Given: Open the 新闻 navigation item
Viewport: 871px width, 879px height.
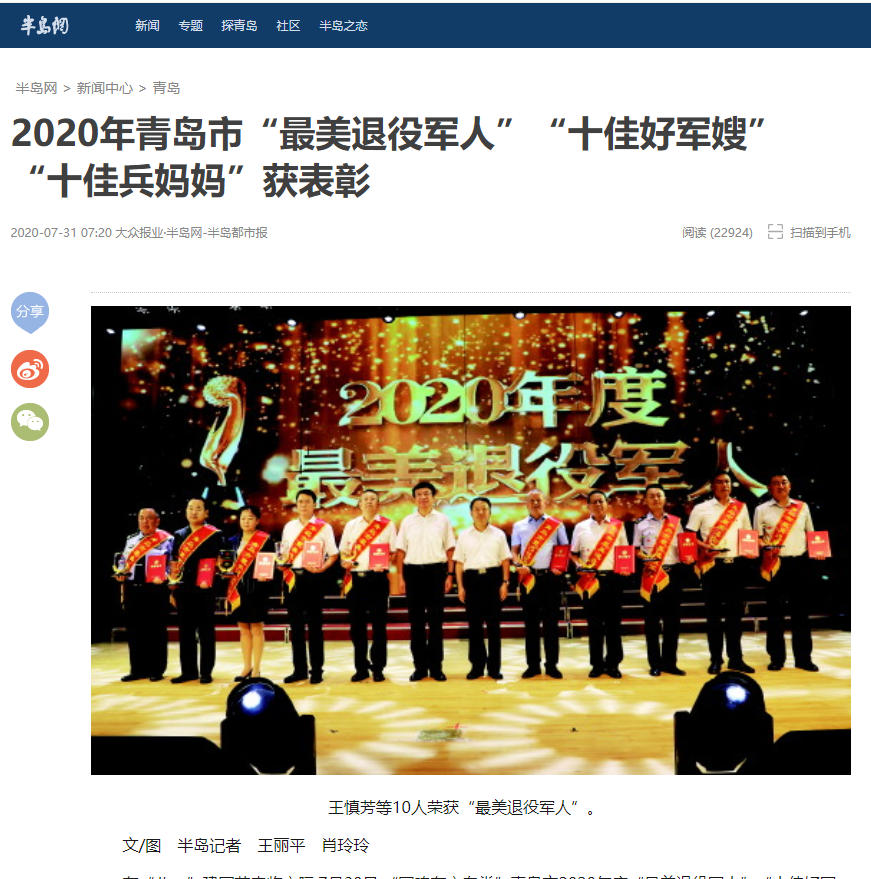Looking at the screenshot, I should coord(147,26).
